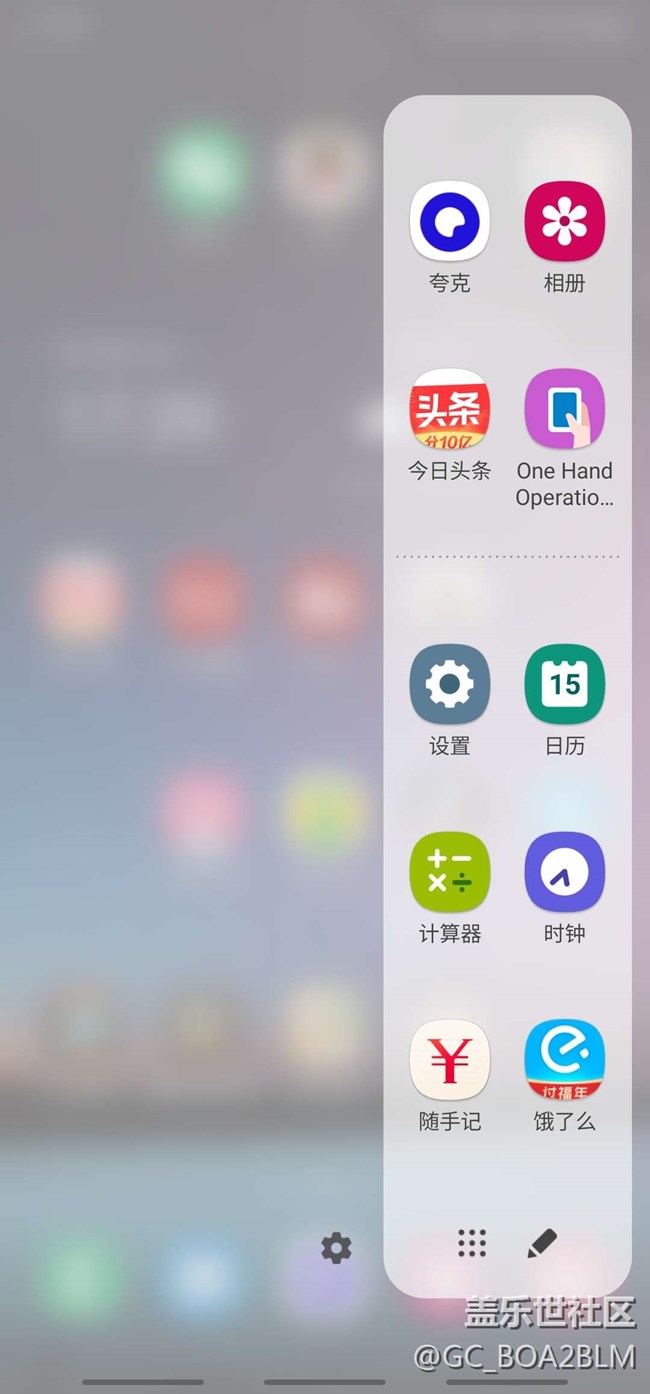Open the Calendar (日历) app
Image resolution: width=650 pixels, height=1394 pixels.
point(564,684)
